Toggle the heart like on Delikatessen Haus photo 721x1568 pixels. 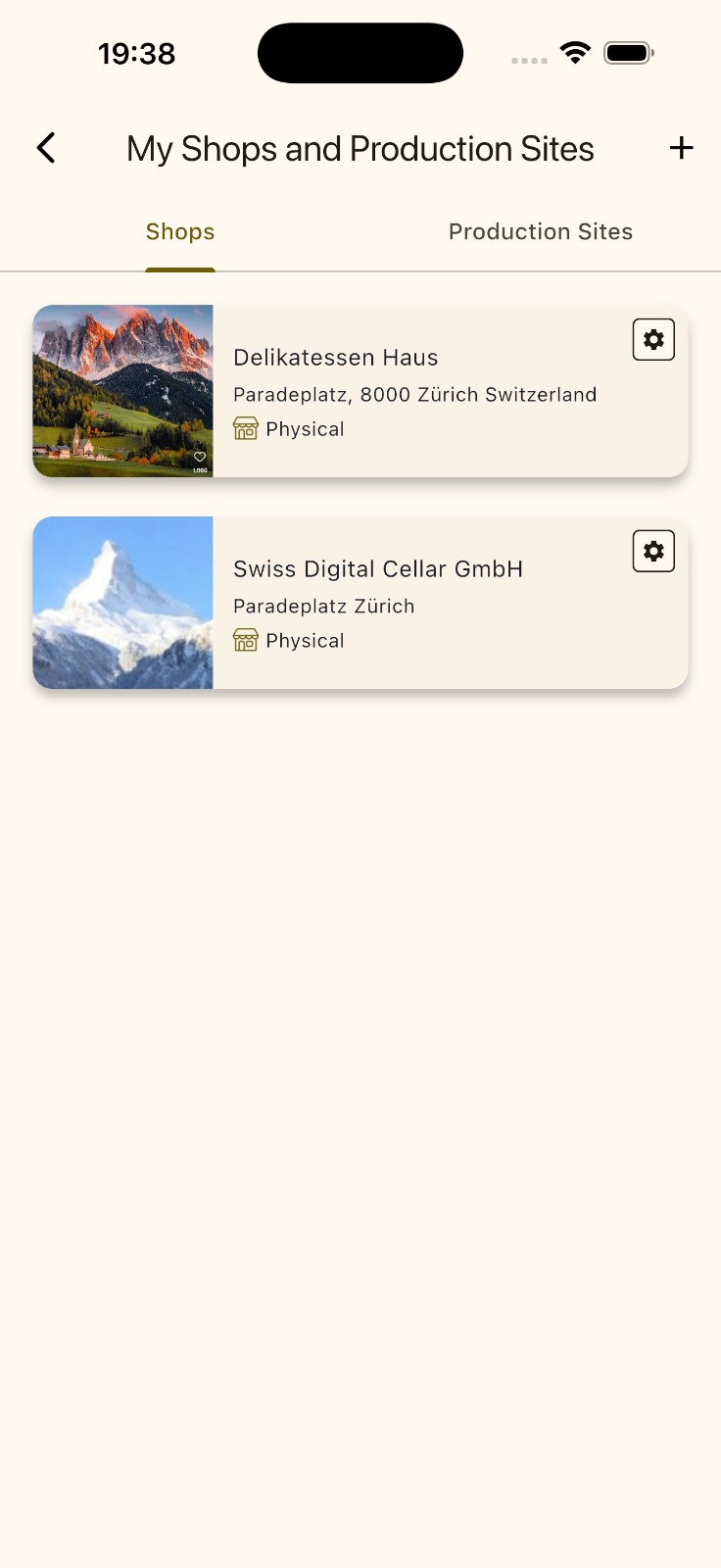(x=199, y=456)
